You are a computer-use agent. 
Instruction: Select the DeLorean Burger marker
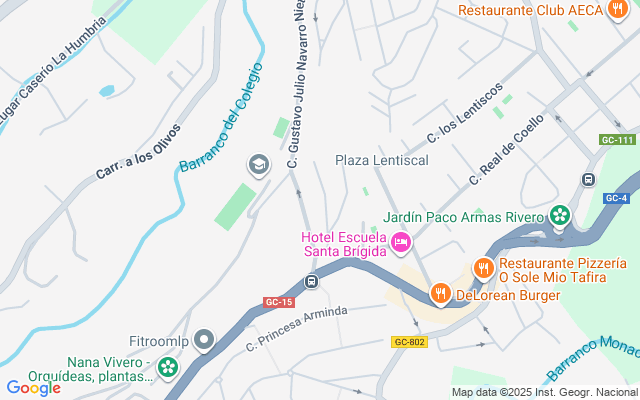[x=439, y=293]
